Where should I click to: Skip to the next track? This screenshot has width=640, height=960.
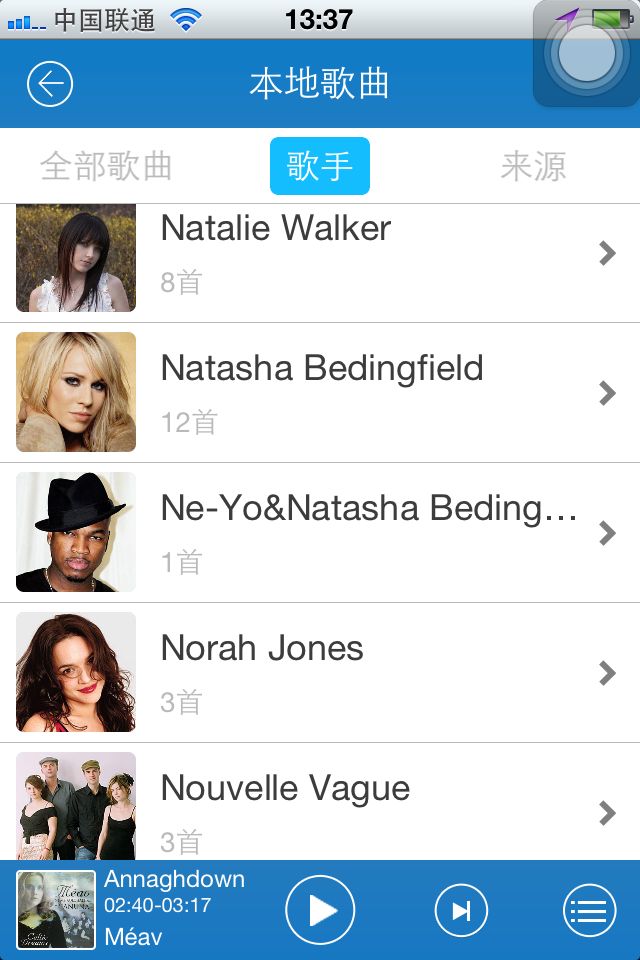(x=461, y=911)
